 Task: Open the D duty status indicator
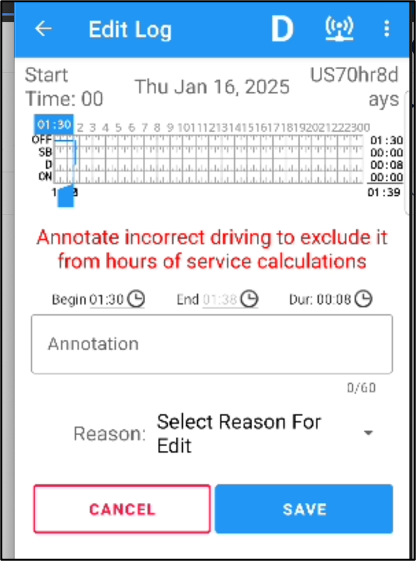tap(282, 29)
